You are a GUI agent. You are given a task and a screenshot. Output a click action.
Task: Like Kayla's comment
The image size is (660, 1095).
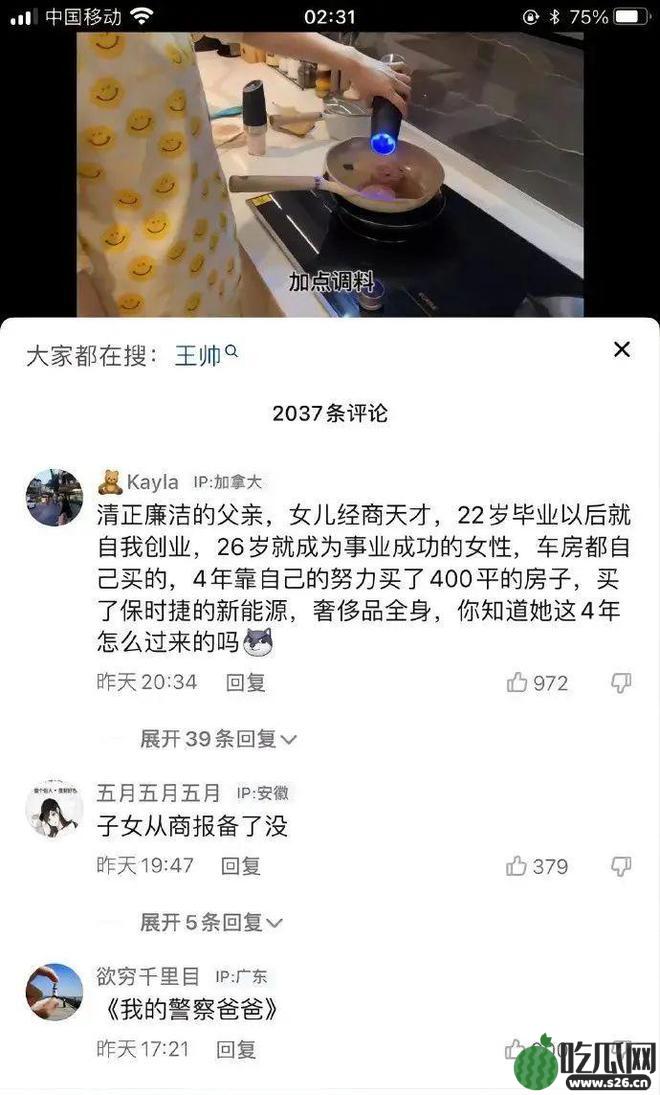[x=517, y=683]
